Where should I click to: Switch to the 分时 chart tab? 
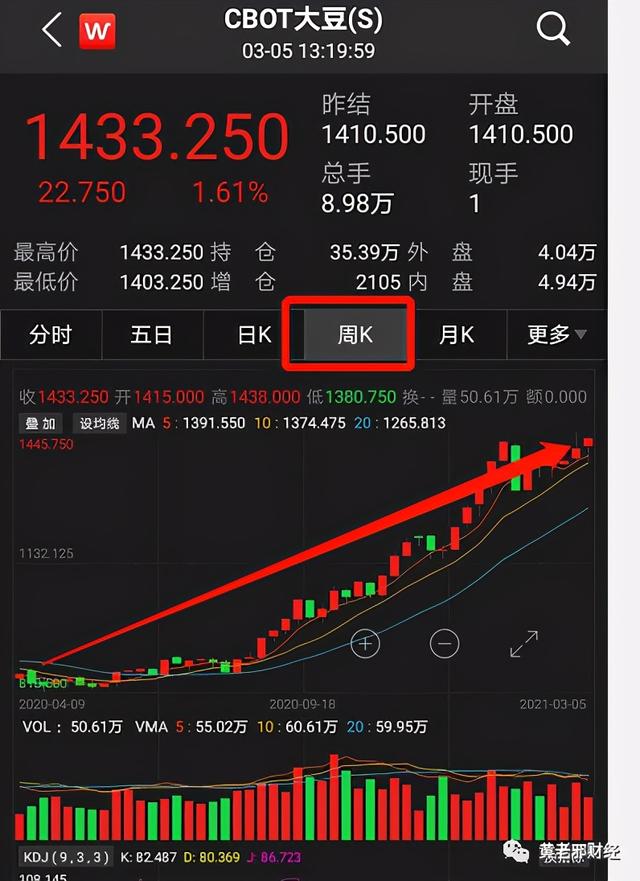point(50,335)
